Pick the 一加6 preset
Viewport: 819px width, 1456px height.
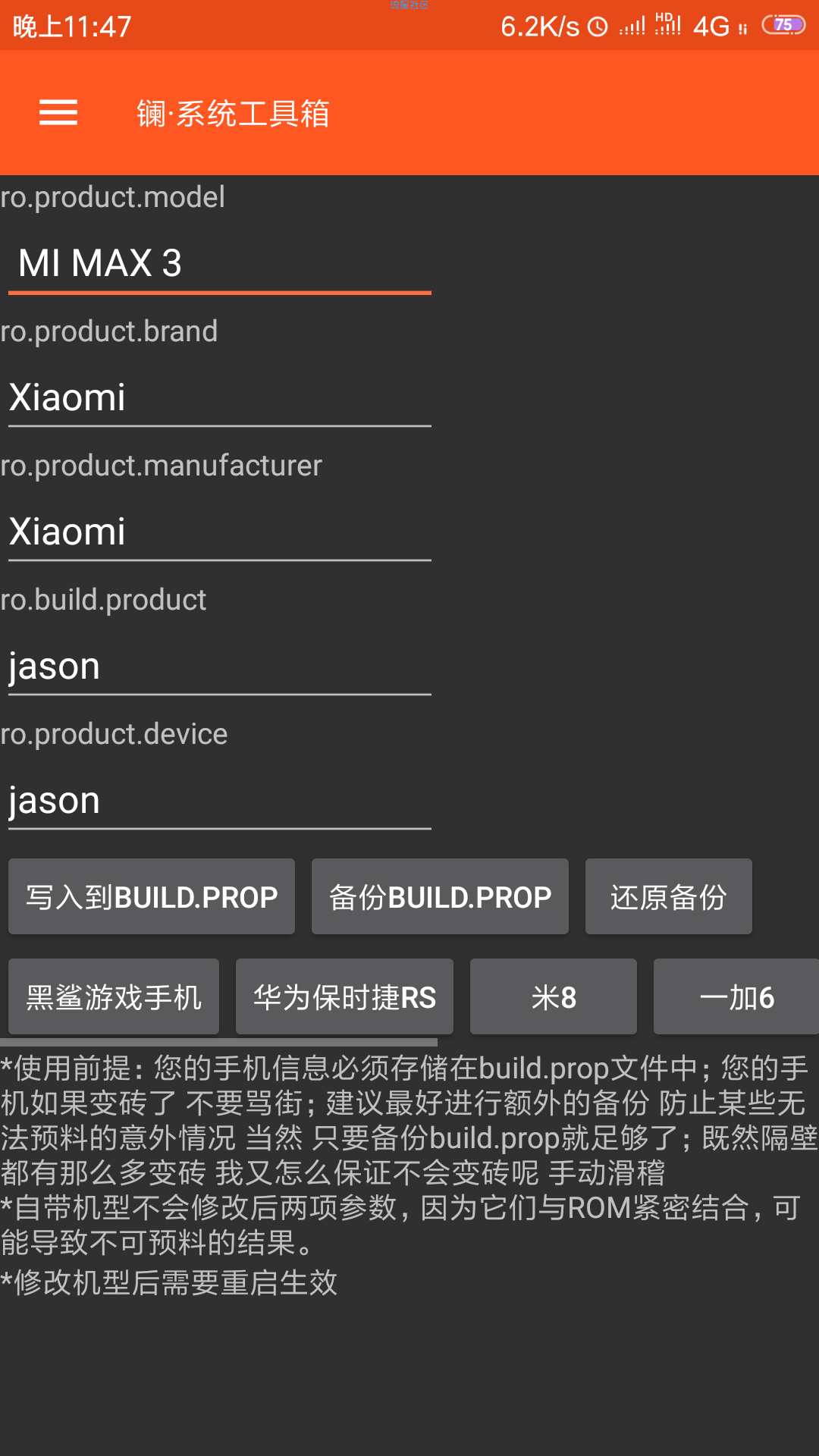736,997
